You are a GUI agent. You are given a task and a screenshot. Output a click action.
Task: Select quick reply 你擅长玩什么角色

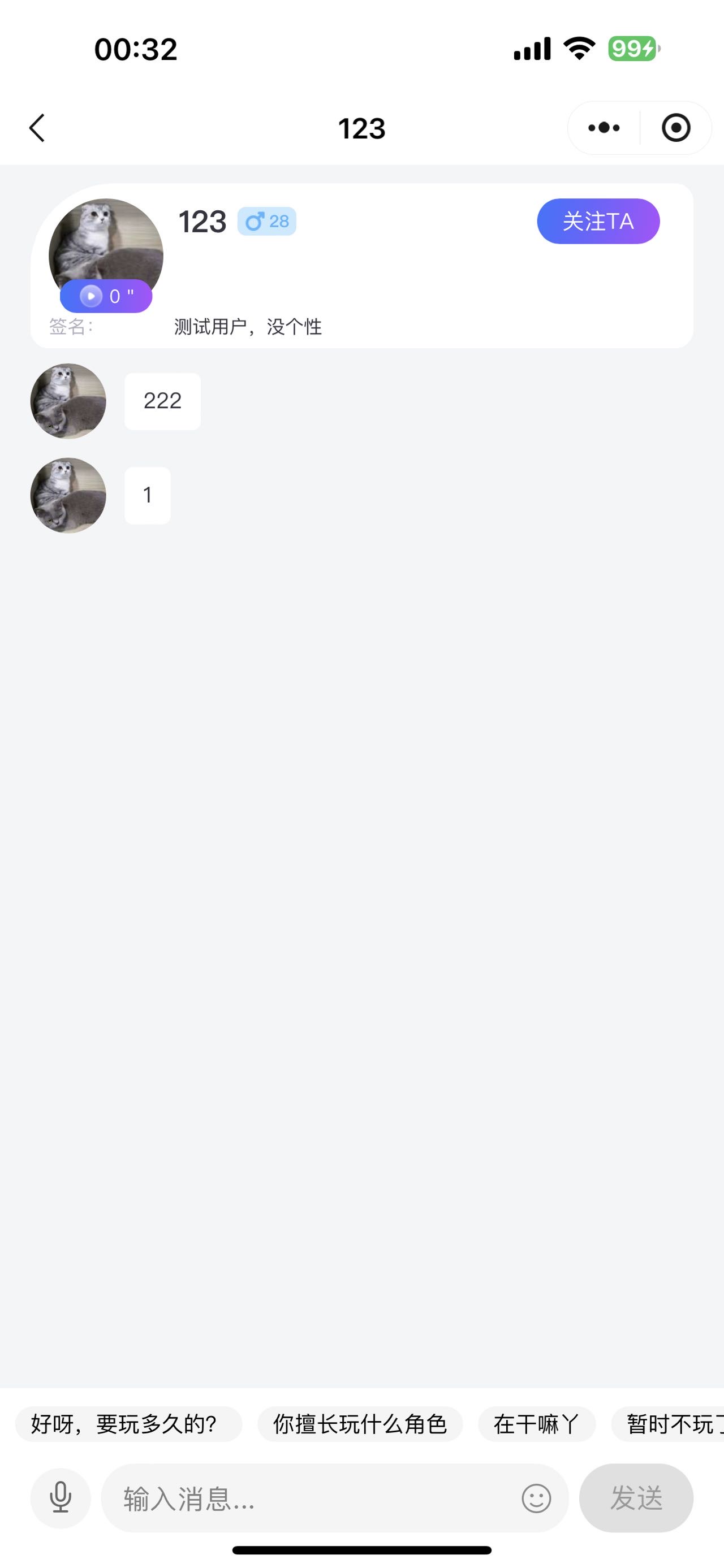click(360, 1424)
